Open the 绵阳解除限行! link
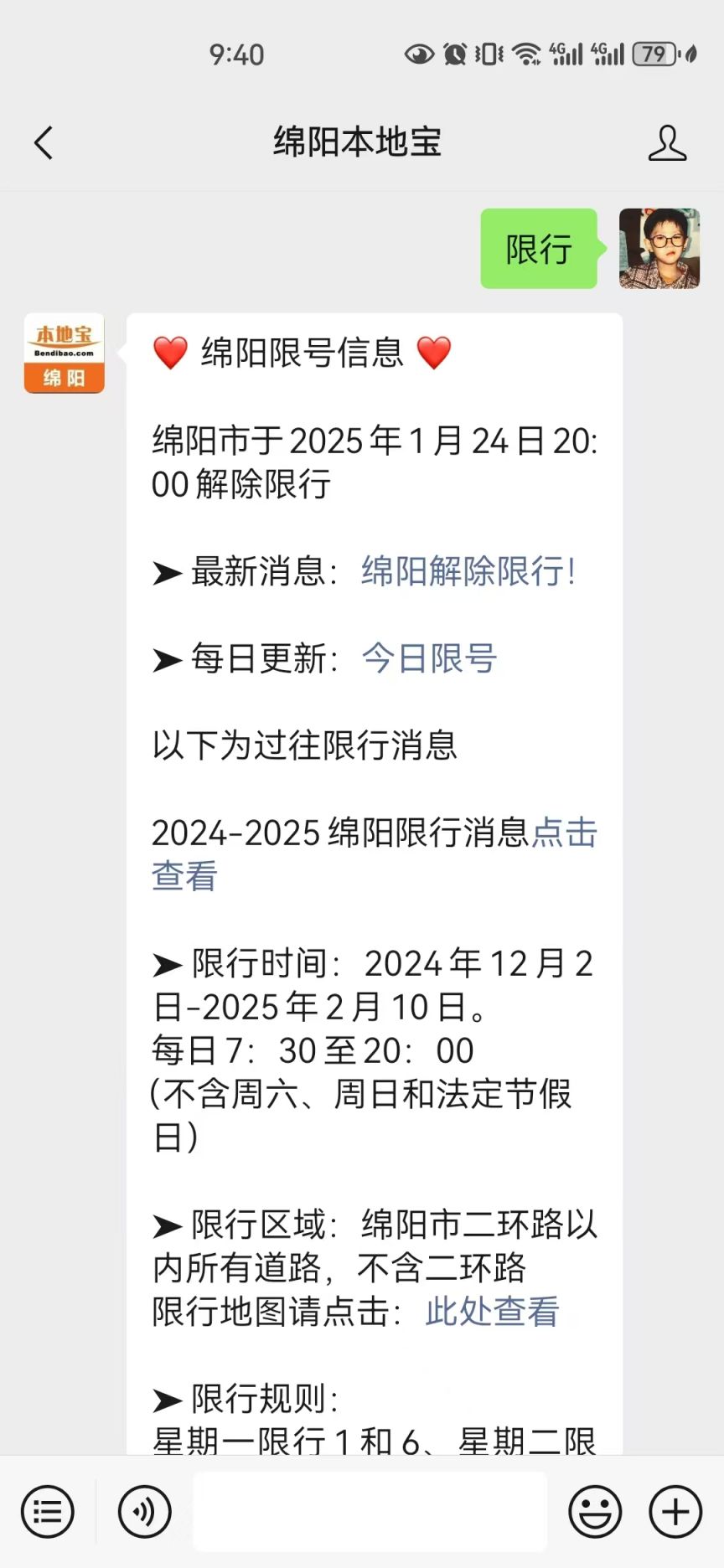This screenshot has width=724, height=1568. pyautogui.click(x=468, y=571)
